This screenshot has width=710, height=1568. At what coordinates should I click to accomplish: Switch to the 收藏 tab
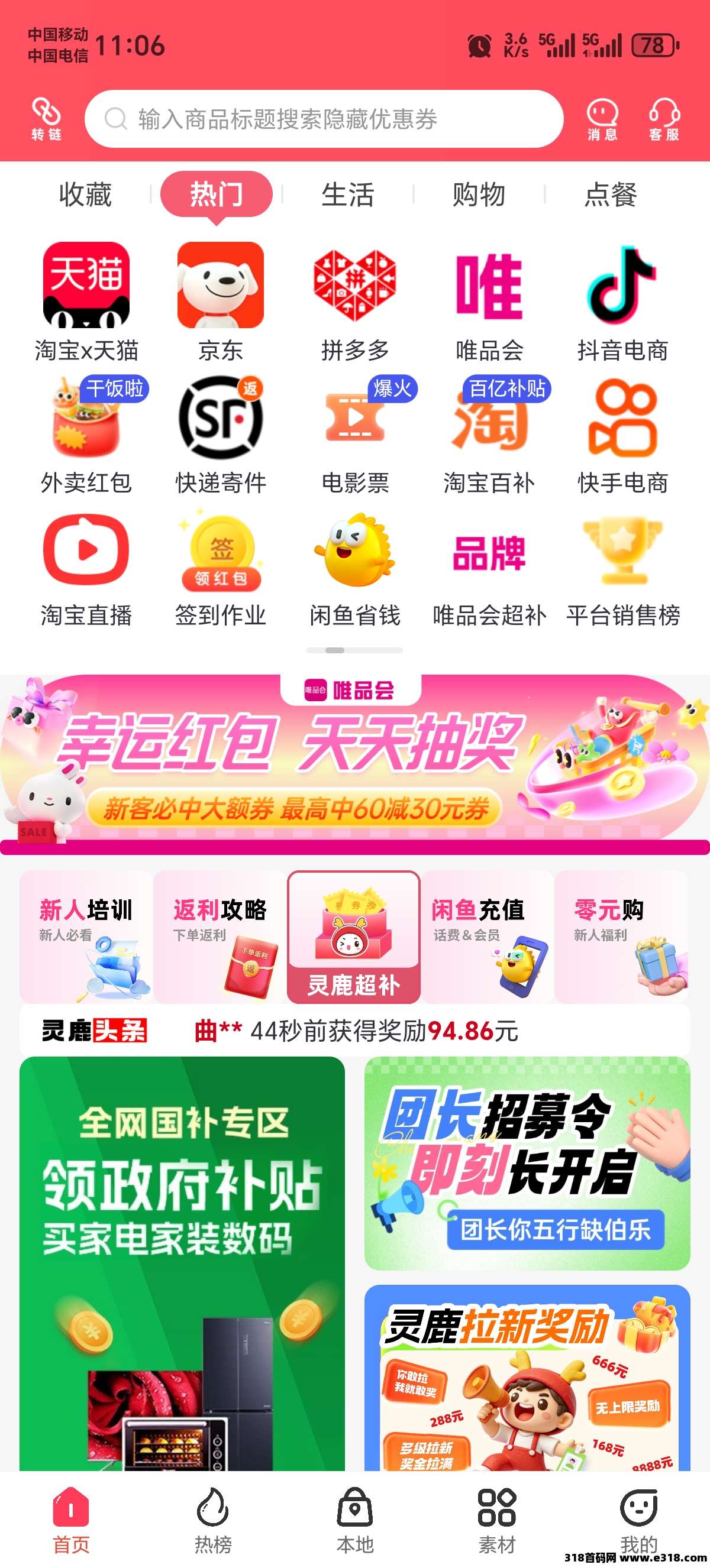coord(85,195)
